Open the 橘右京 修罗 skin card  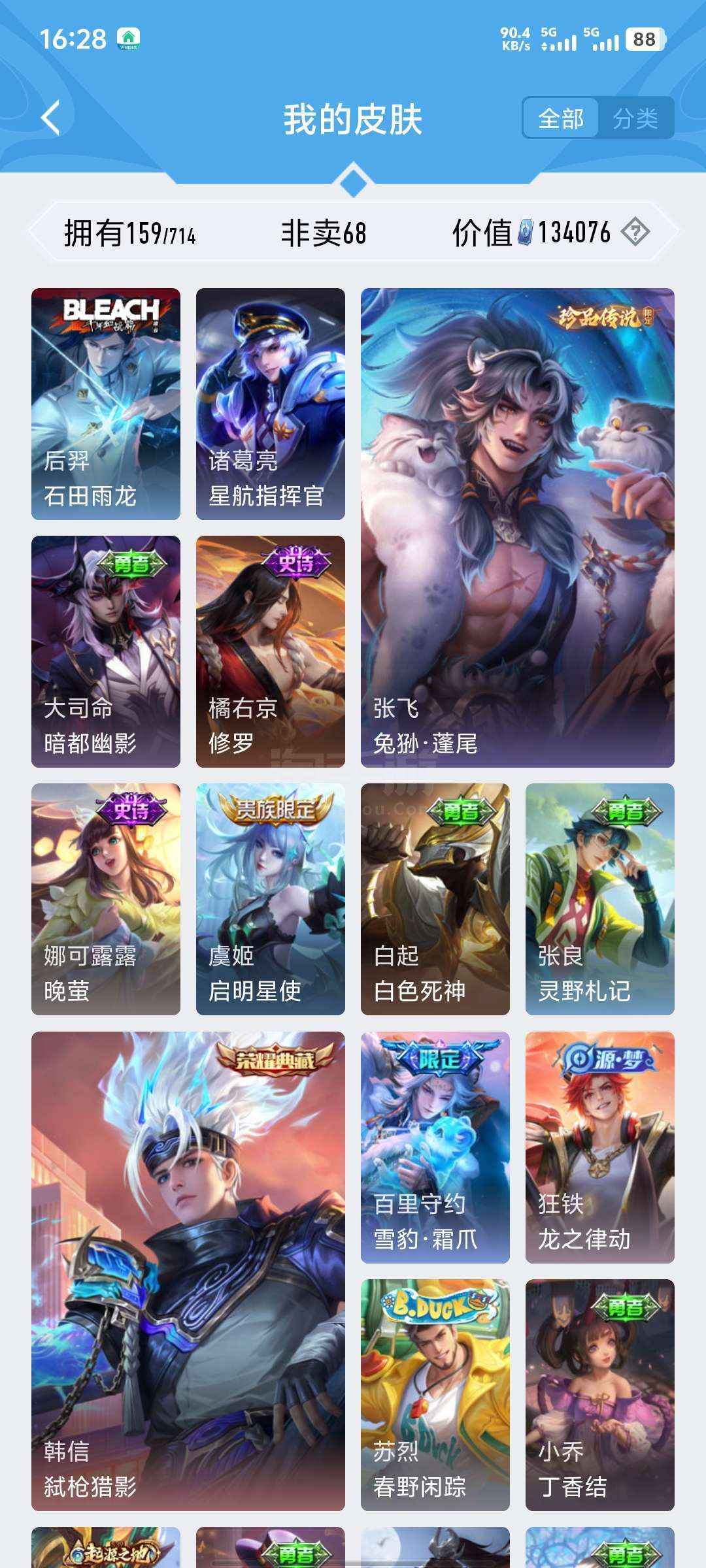tap(271, 651)
